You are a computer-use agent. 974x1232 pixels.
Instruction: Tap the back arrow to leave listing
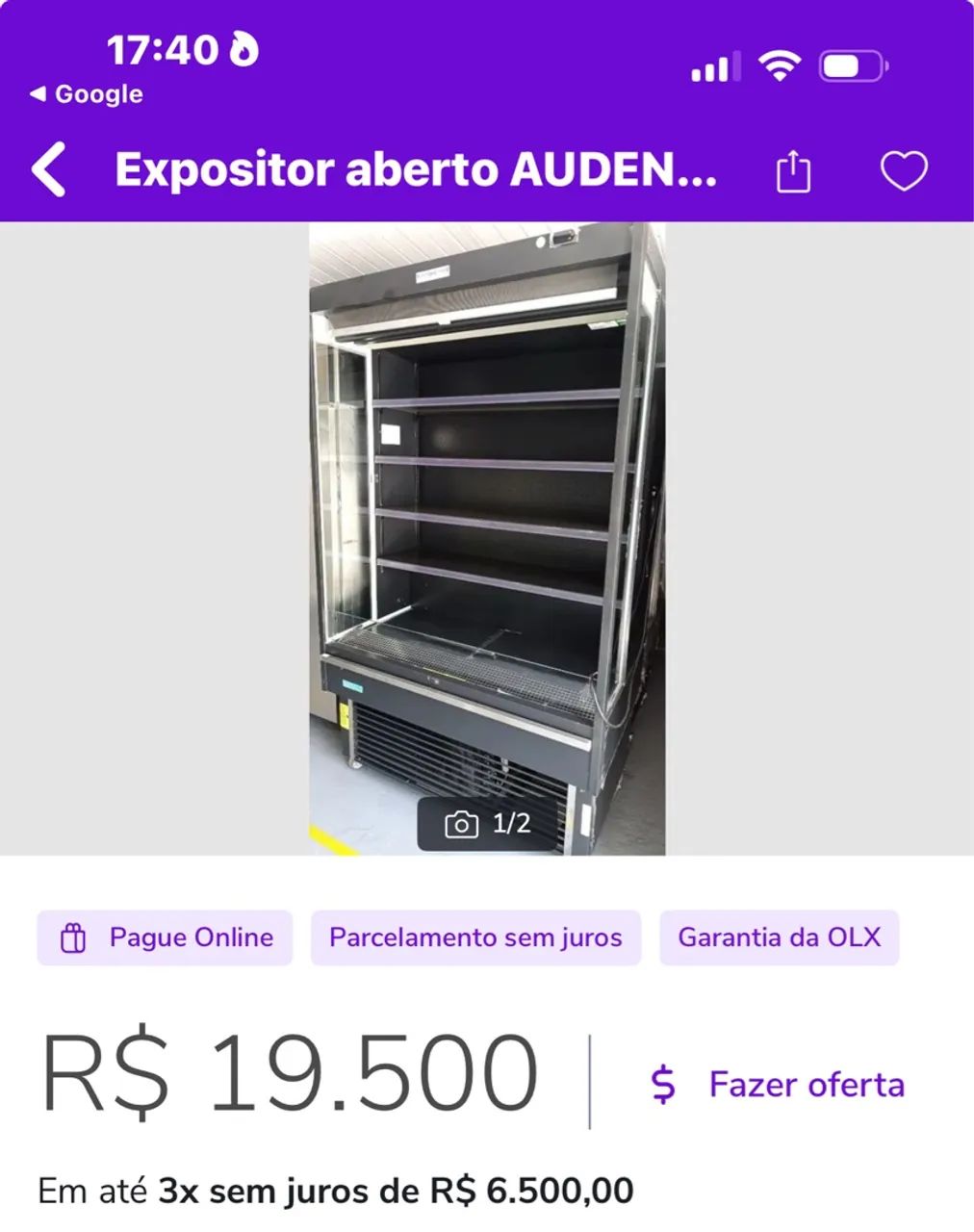click(x=50, y=169)
